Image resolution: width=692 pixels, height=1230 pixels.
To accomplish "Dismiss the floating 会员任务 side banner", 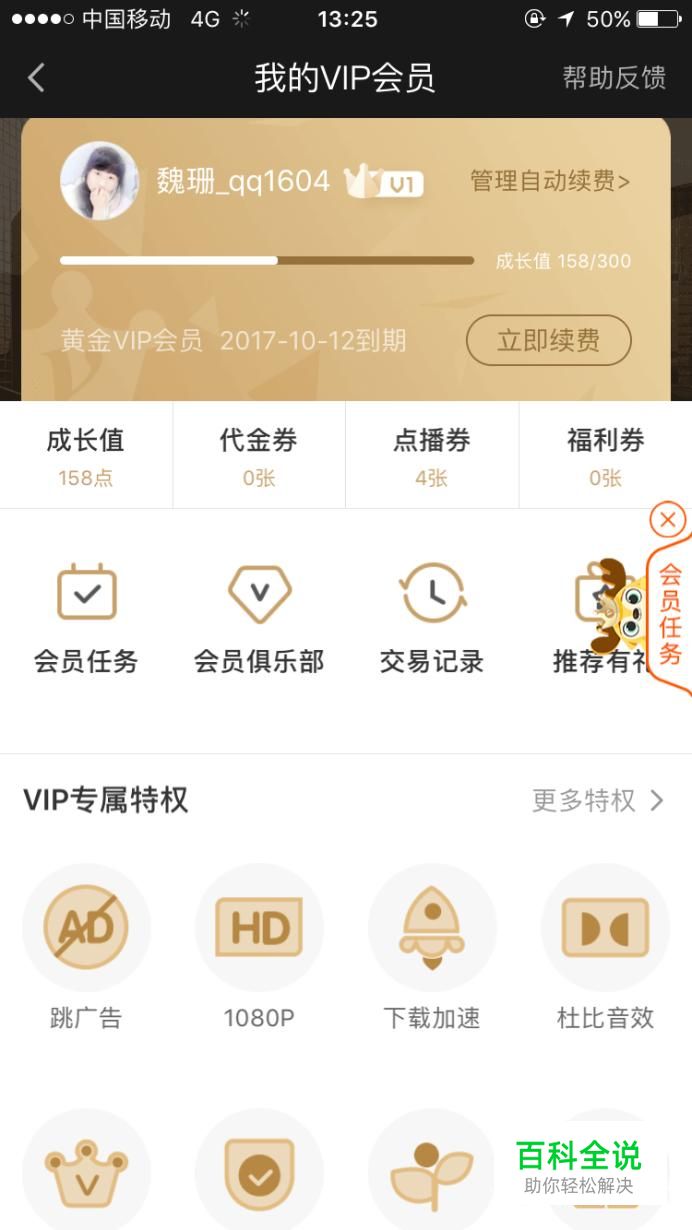I will 668,520.
